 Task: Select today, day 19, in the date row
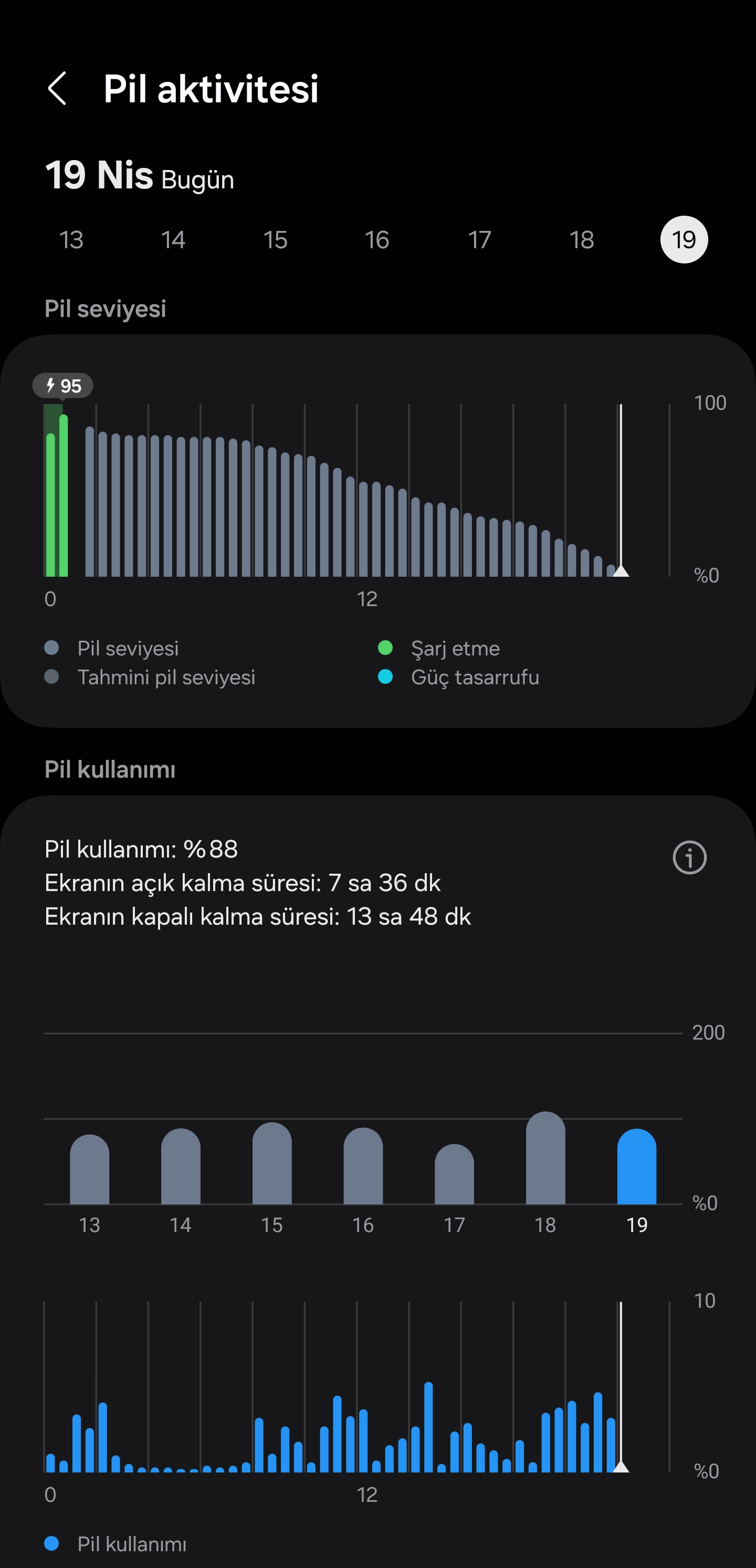pos(684,240)
